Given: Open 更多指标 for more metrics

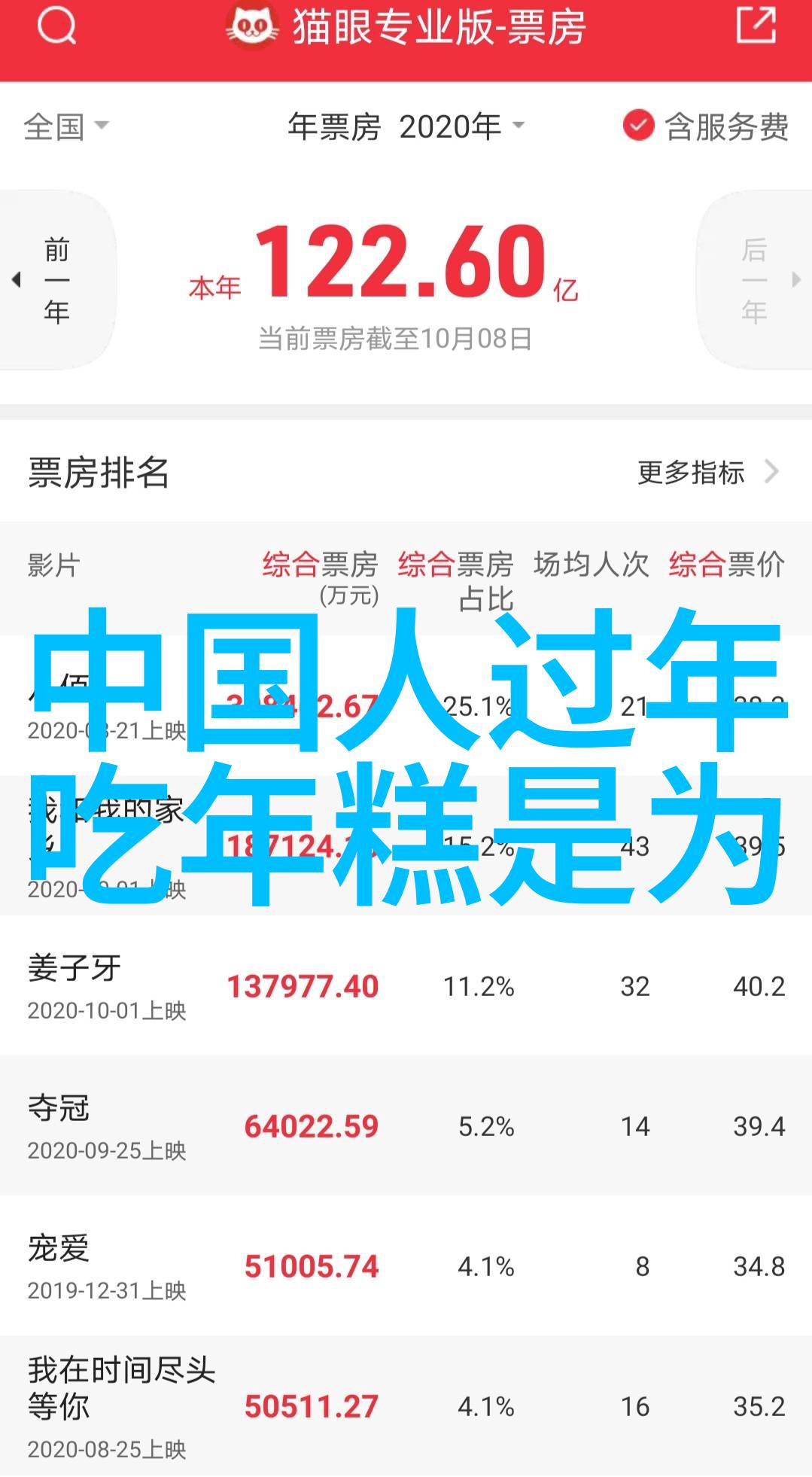Looking at the screenshot, I should 706,473.
